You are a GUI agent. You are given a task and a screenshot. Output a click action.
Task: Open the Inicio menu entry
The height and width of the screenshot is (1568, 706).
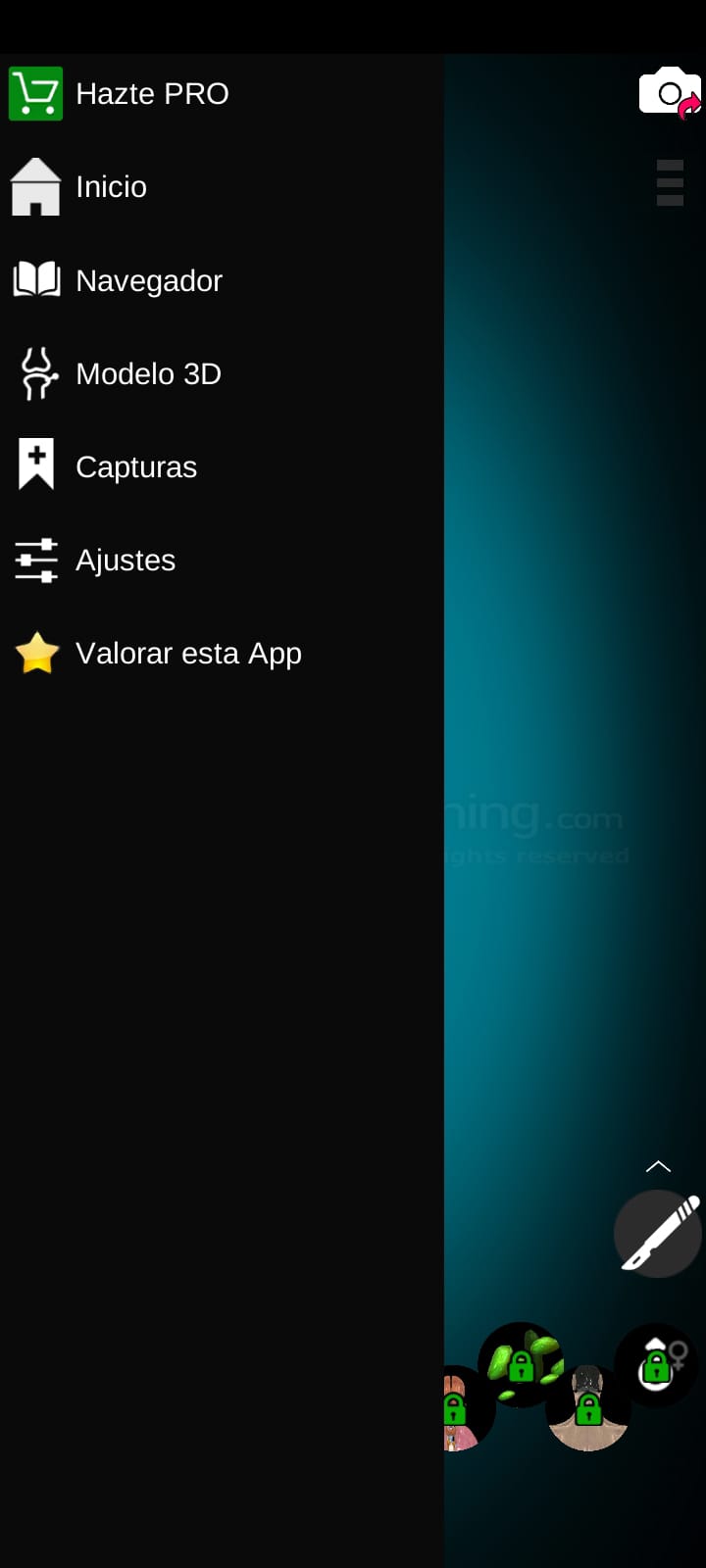tap(110, 186)
